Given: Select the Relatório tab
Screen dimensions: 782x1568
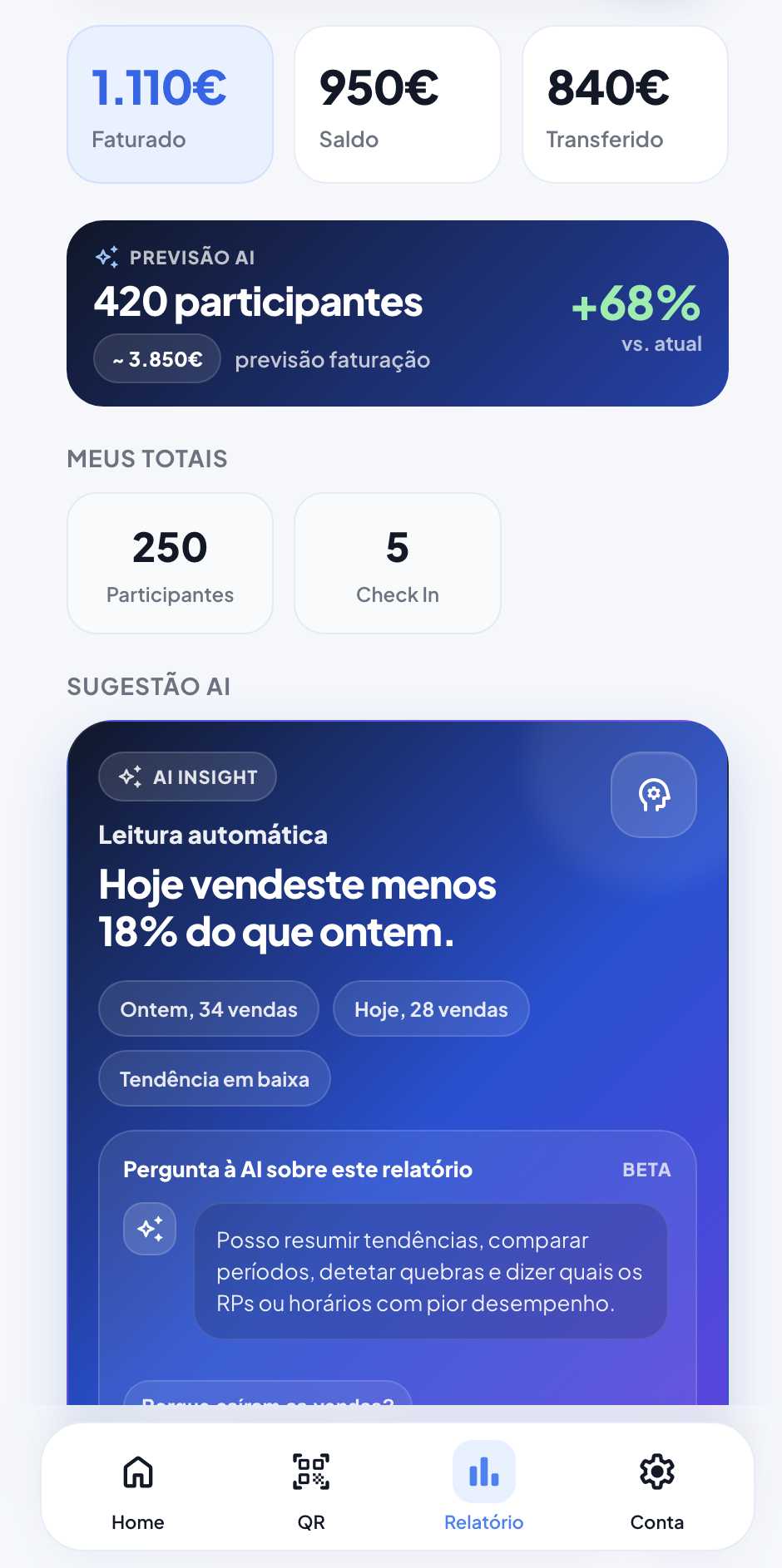Looking at the screenshot, I should [484, 1491].
